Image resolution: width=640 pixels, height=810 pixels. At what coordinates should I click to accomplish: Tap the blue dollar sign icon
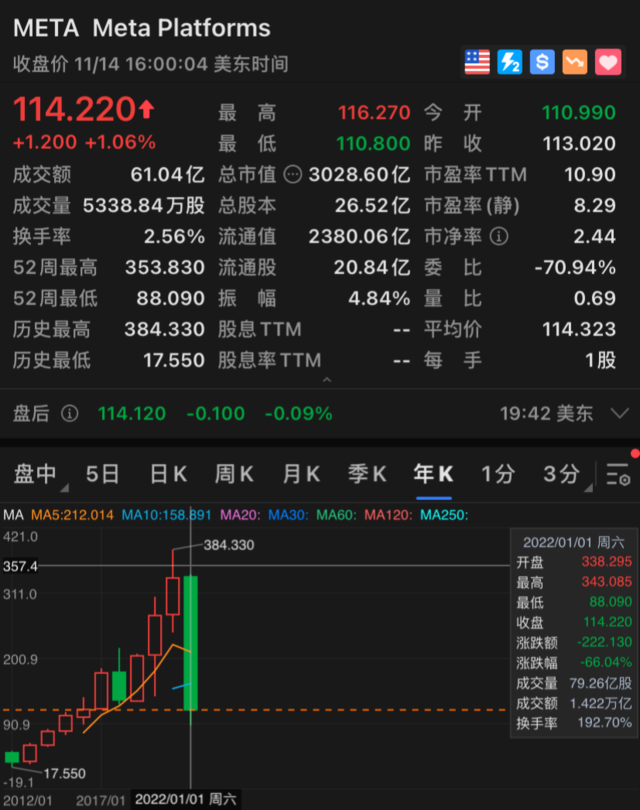point(542,62)
